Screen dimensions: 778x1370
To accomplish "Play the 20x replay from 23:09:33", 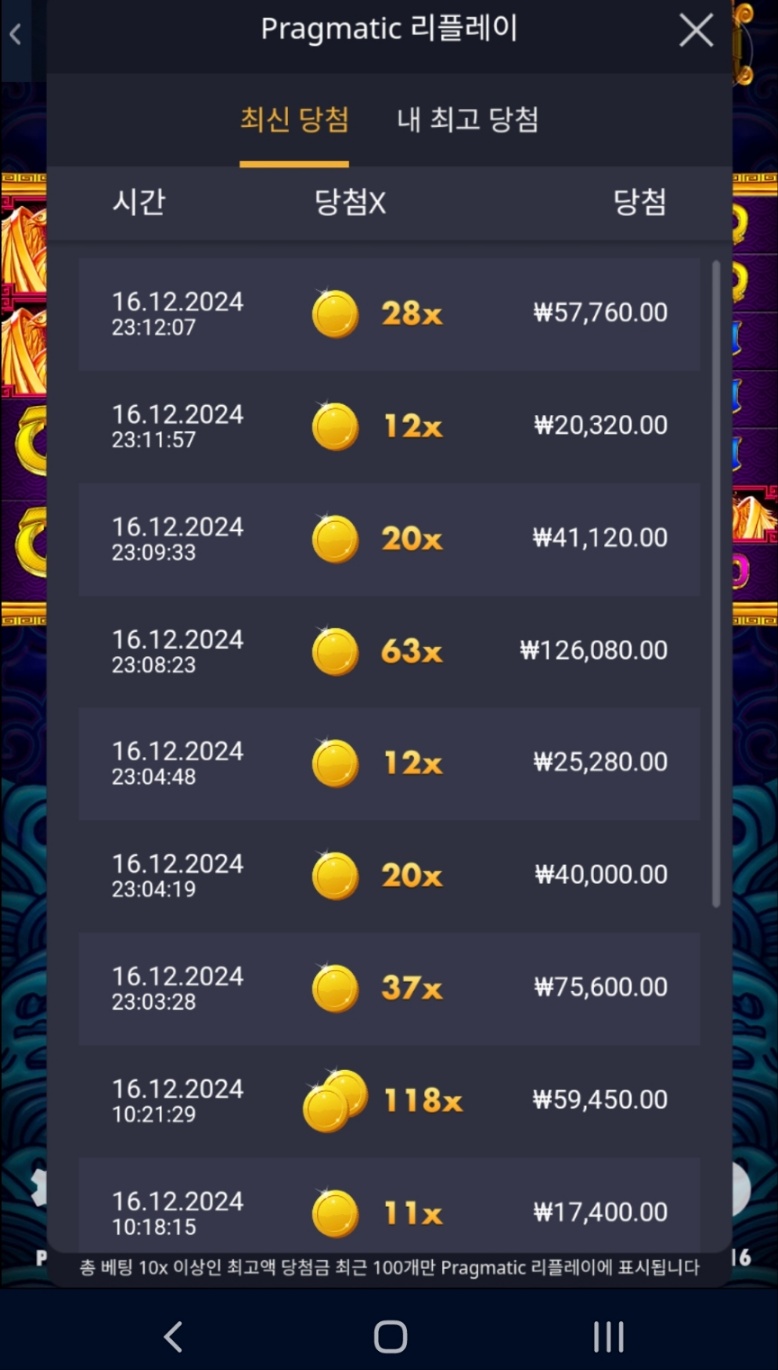I will click(389, 539).
